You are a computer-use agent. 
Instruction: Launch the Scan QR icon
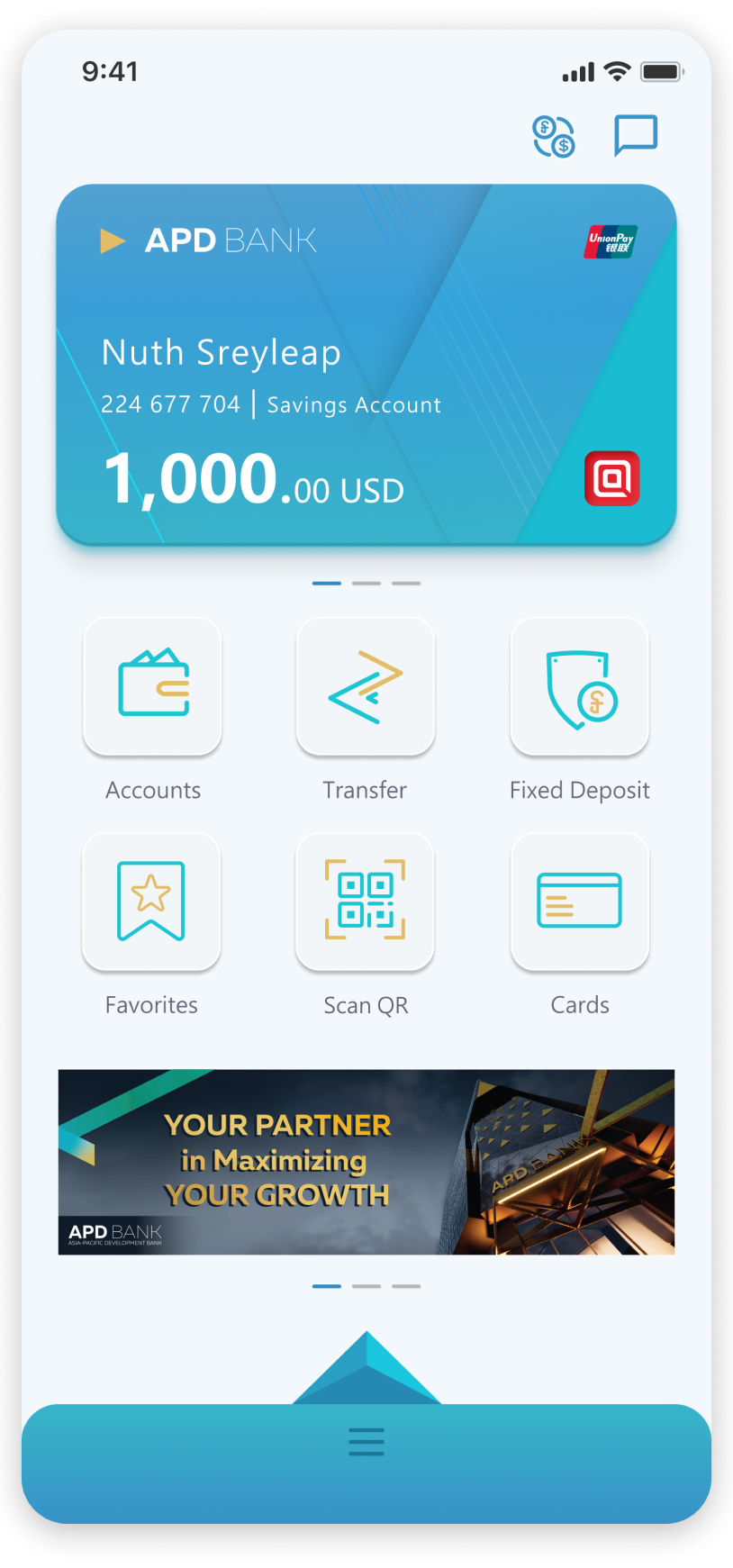point(365,902)
